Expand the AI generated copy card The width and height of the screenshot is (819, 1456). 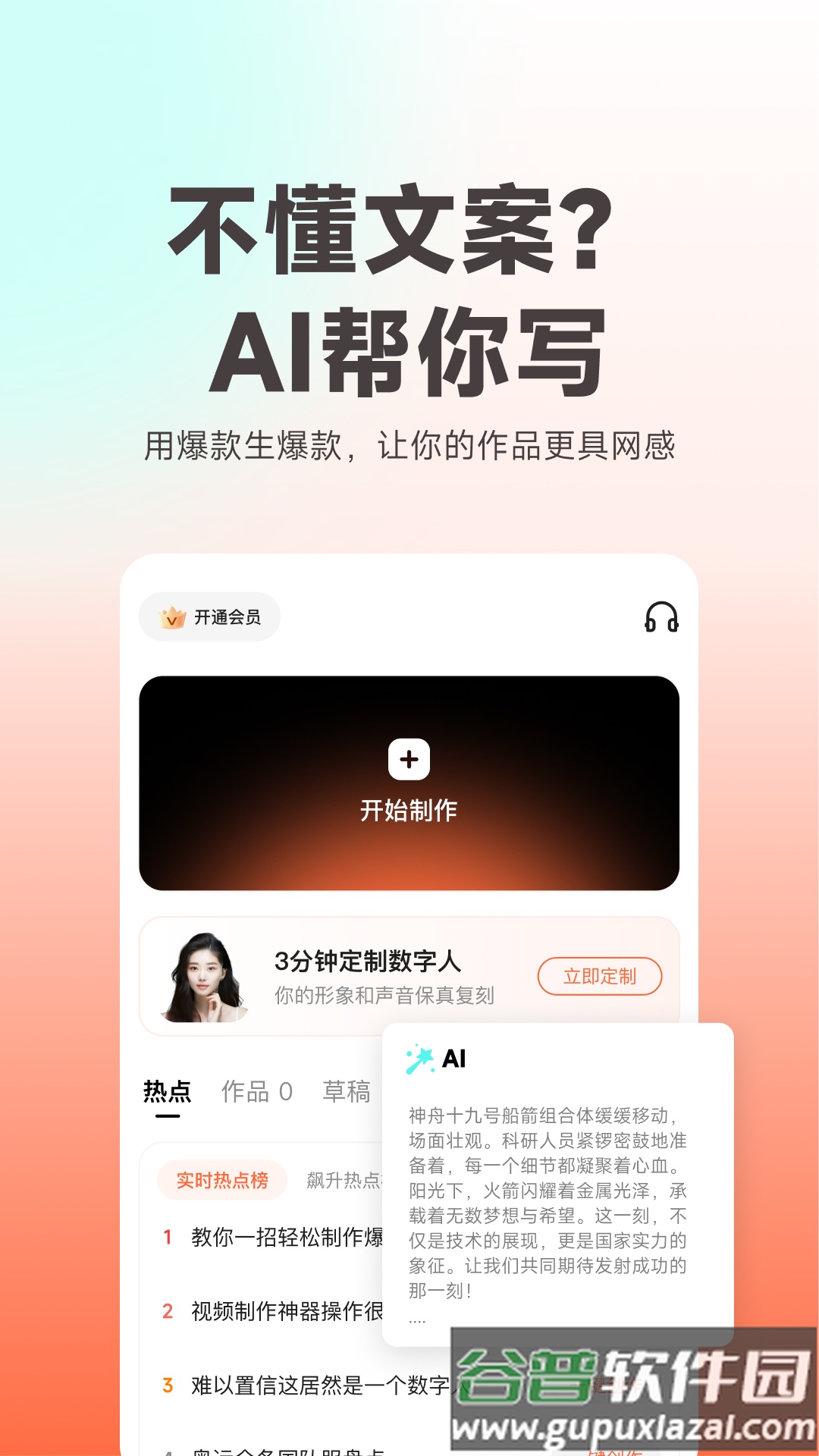[557, 1183]
